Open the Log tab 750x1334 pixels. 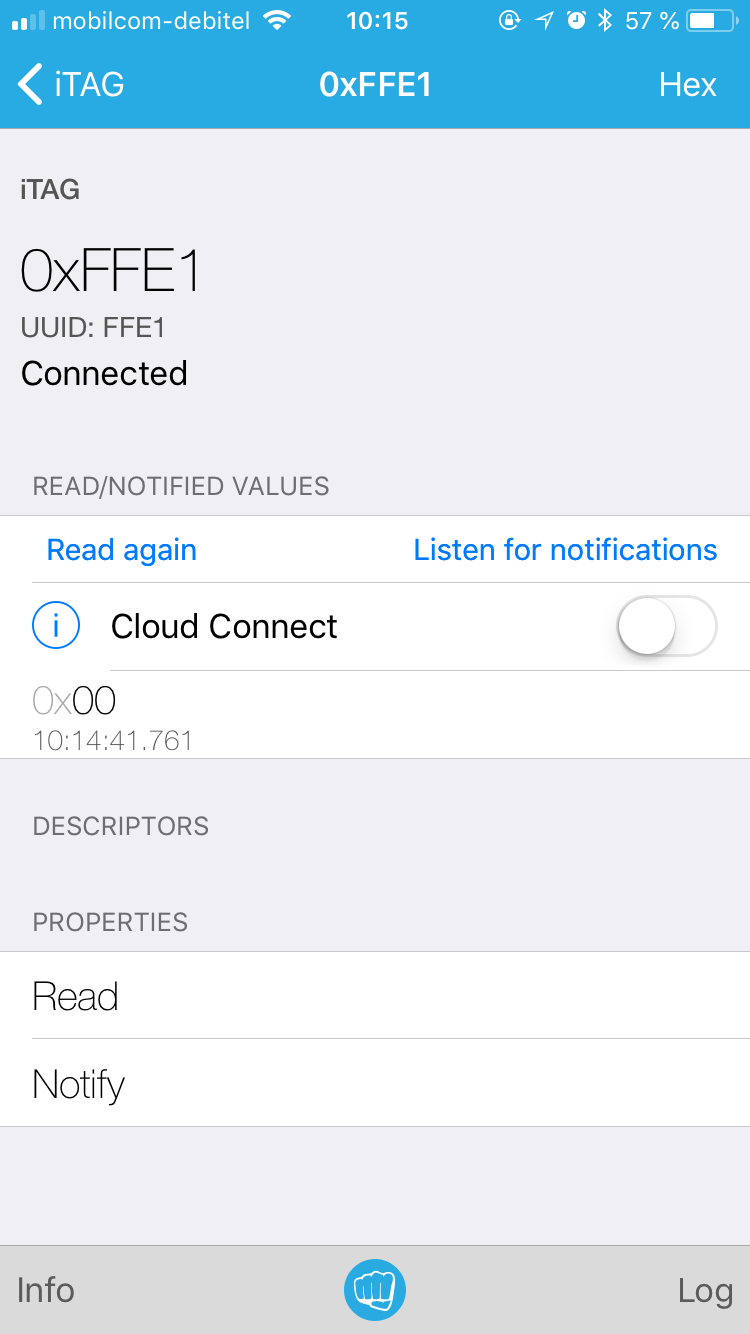[x=706, y=1290]
